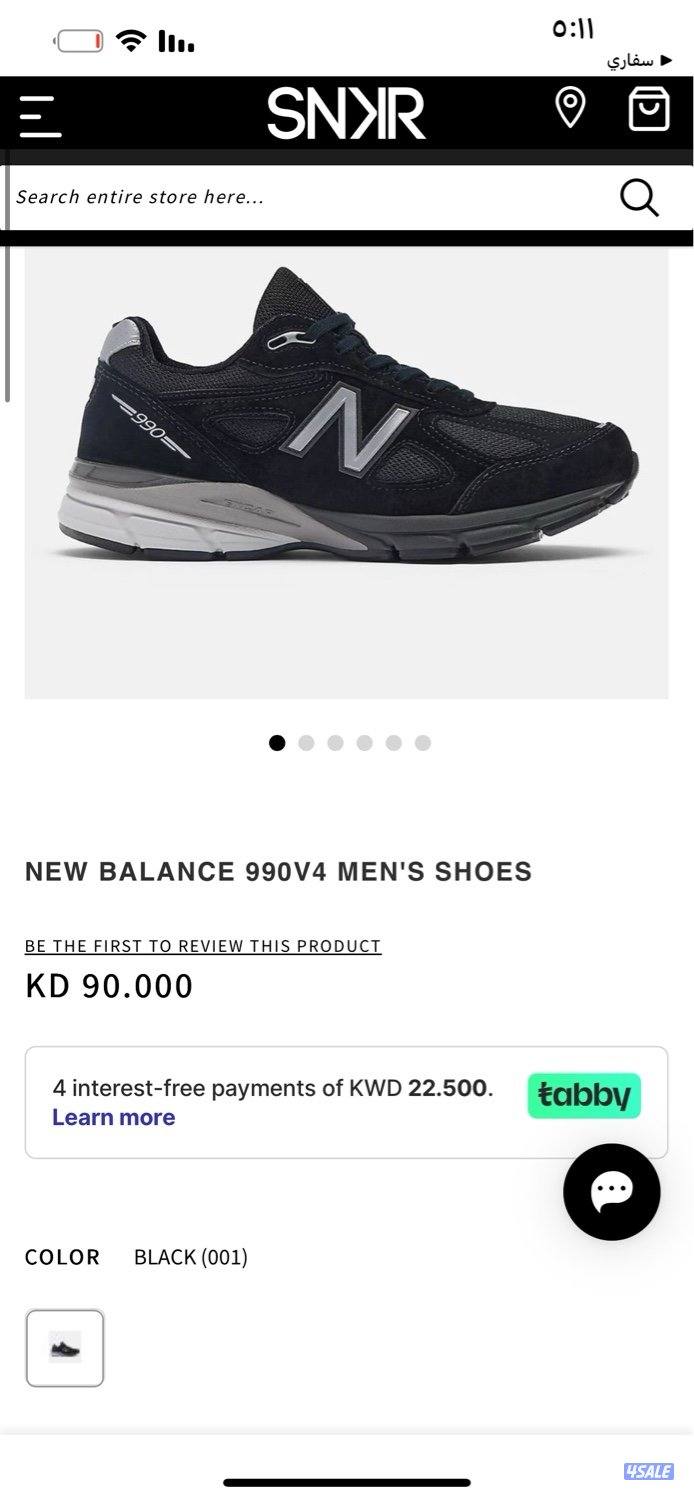Select the Black (001) color swatch
The image size is (694, 1500).
65,1347
